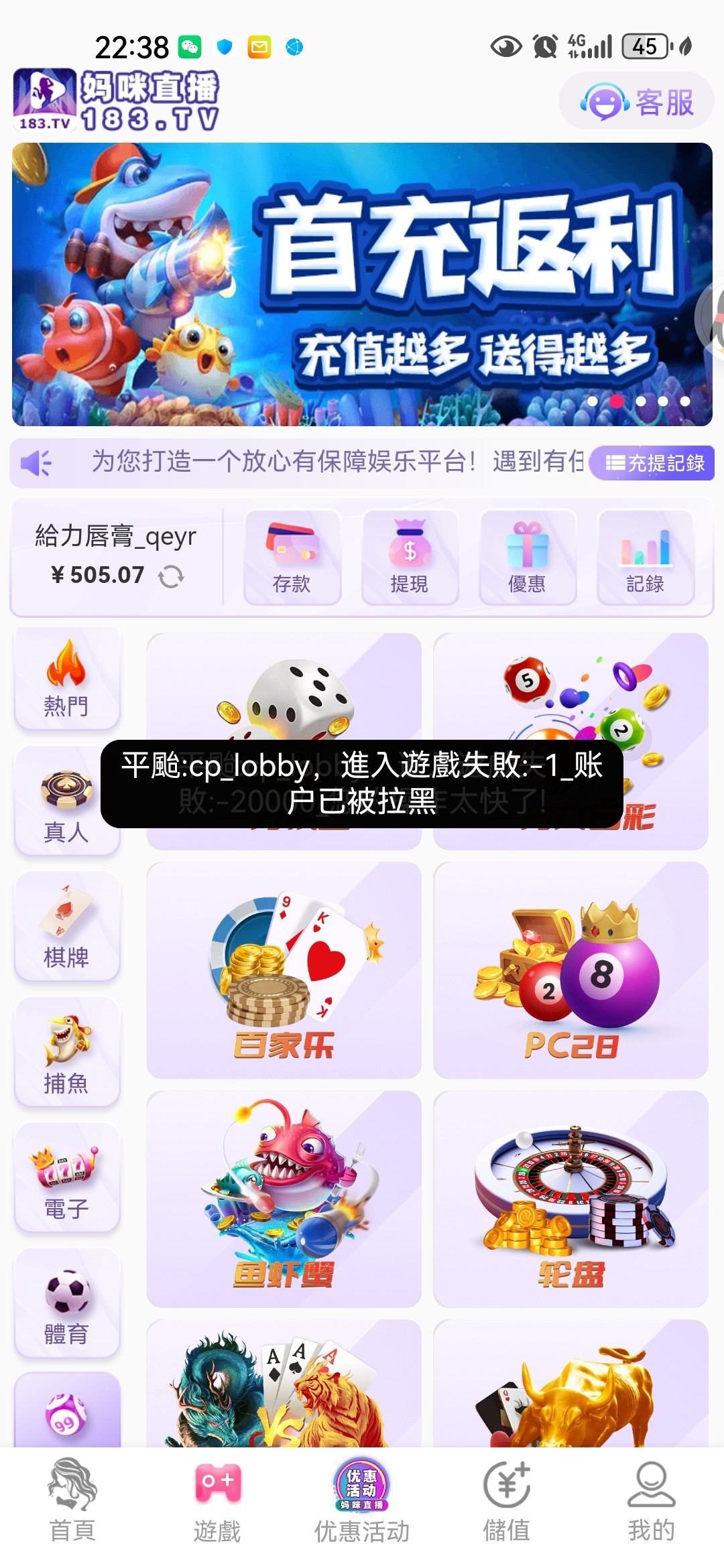Launch the 轮盘 roulette game tile
The image size is (724, 1568).
[570, 1199]
